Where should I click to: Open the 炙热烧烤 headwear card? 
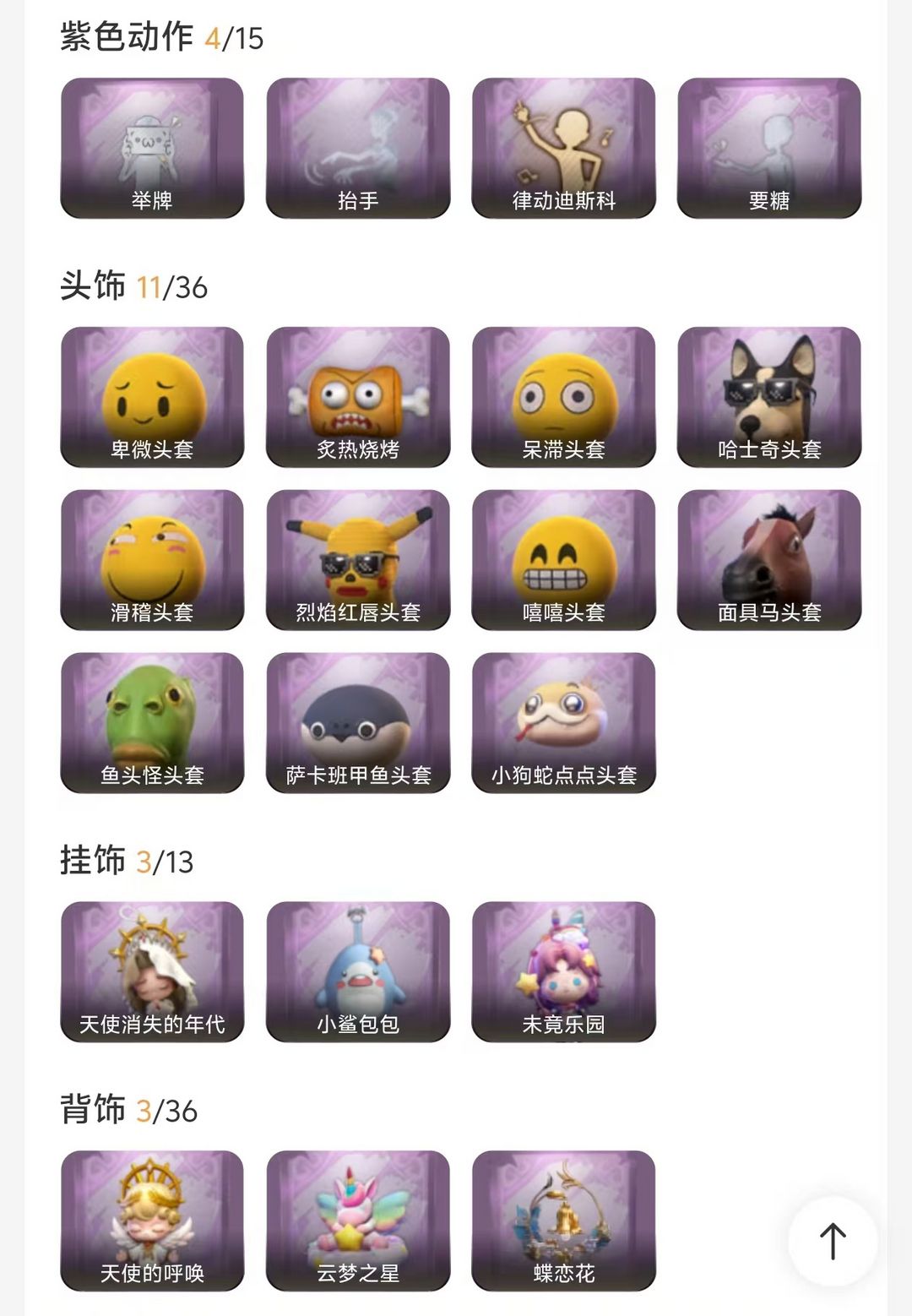click(x=358, y=397)
